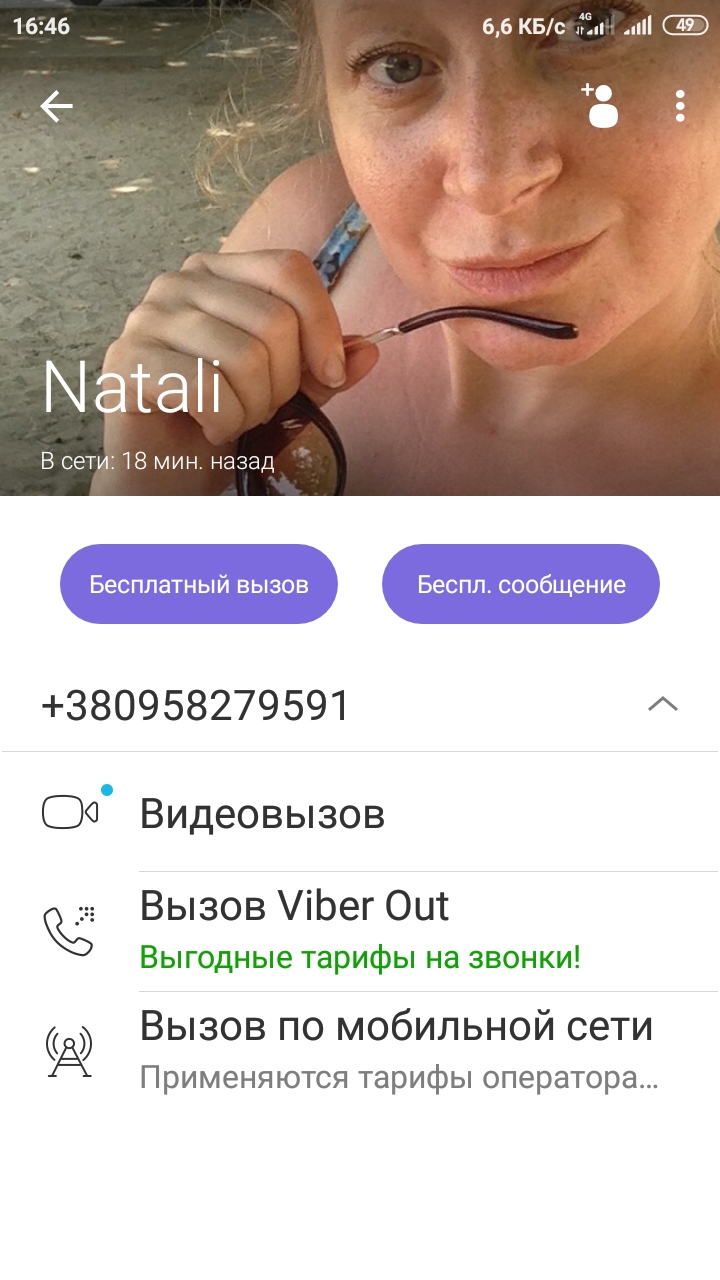Collapse the phone number options chevron

[662, 704]
